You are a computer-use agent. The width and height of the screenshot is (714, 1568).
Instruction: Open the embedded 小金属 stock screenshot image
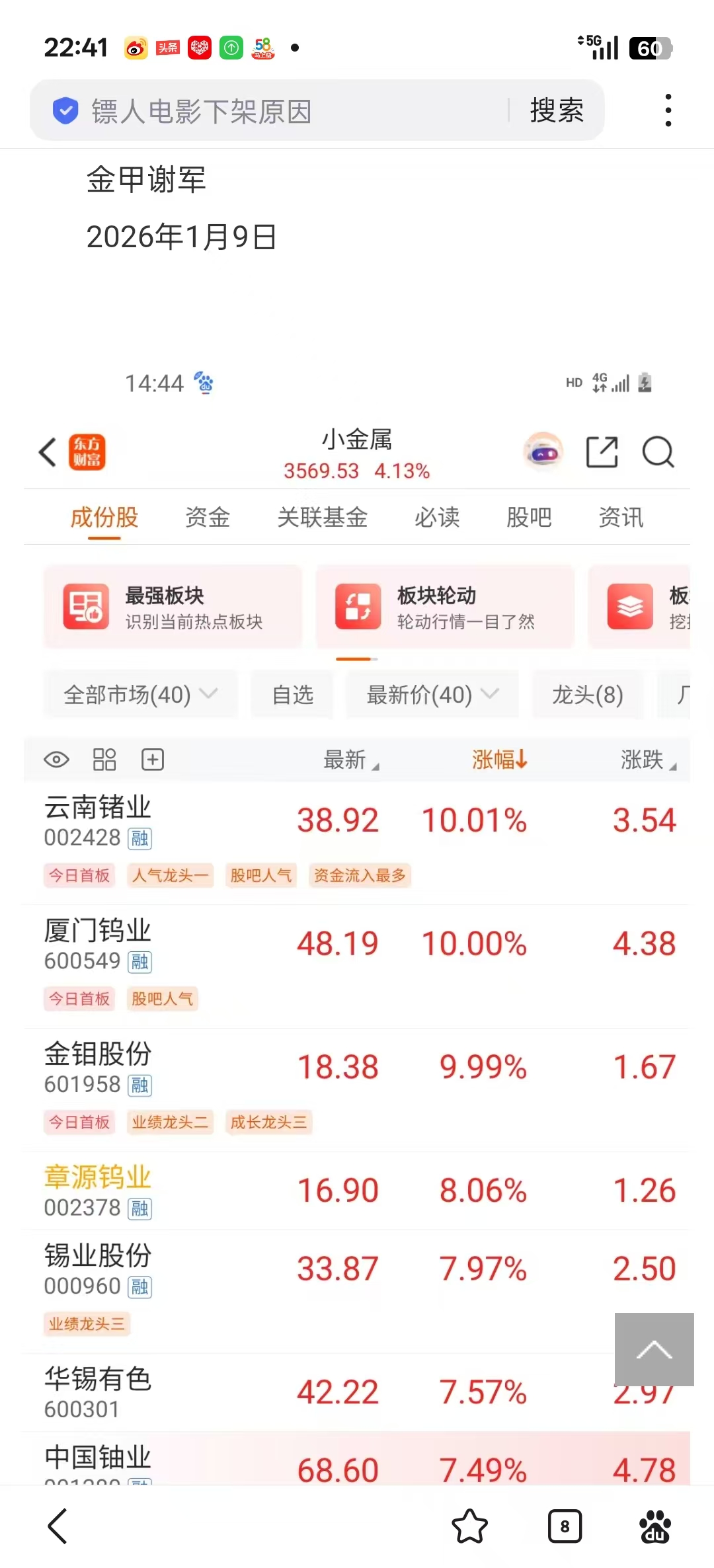357,925
